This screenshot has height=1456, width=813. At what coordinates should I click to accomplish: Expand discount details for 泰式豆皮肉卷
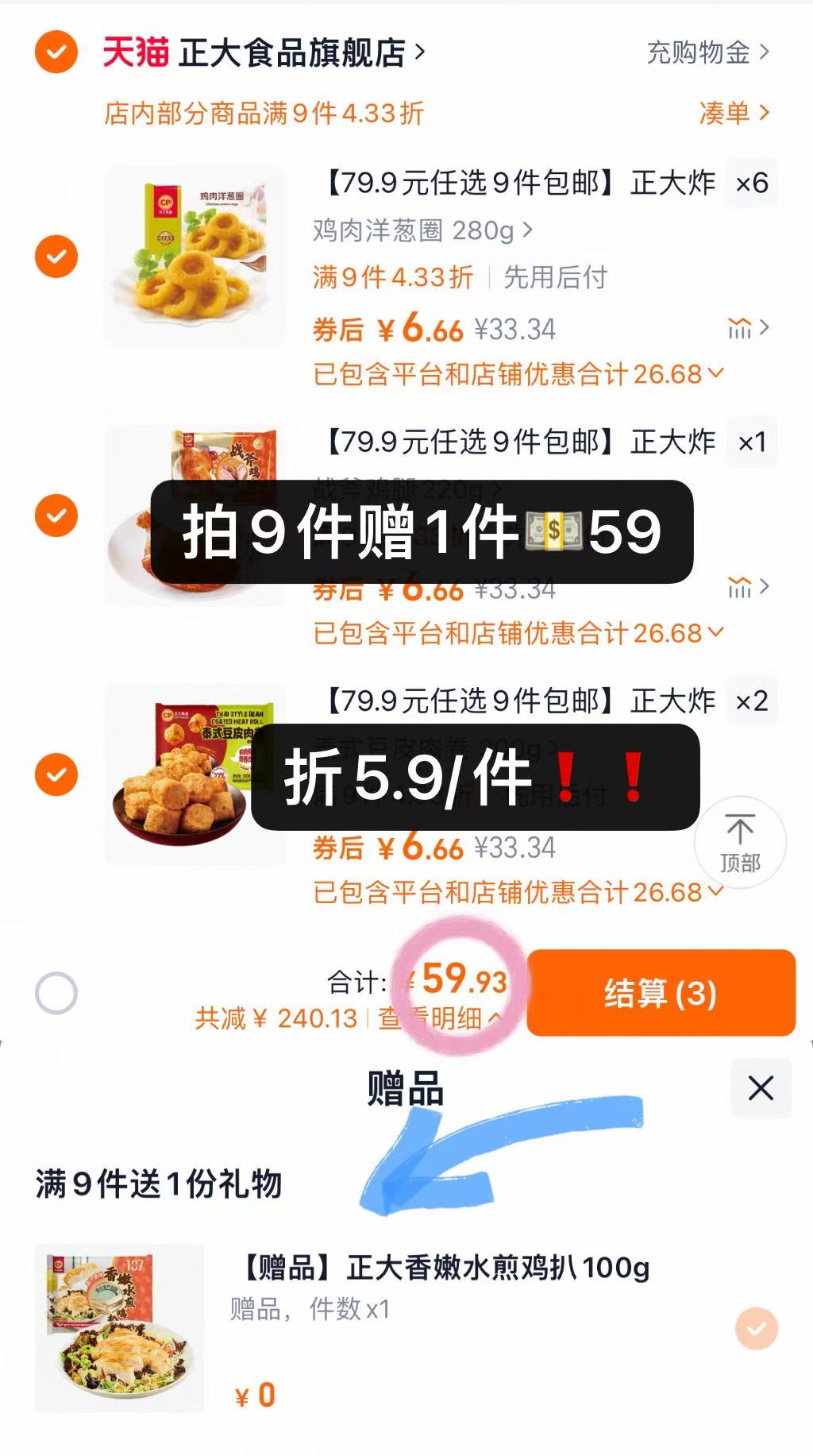point(715,892)
